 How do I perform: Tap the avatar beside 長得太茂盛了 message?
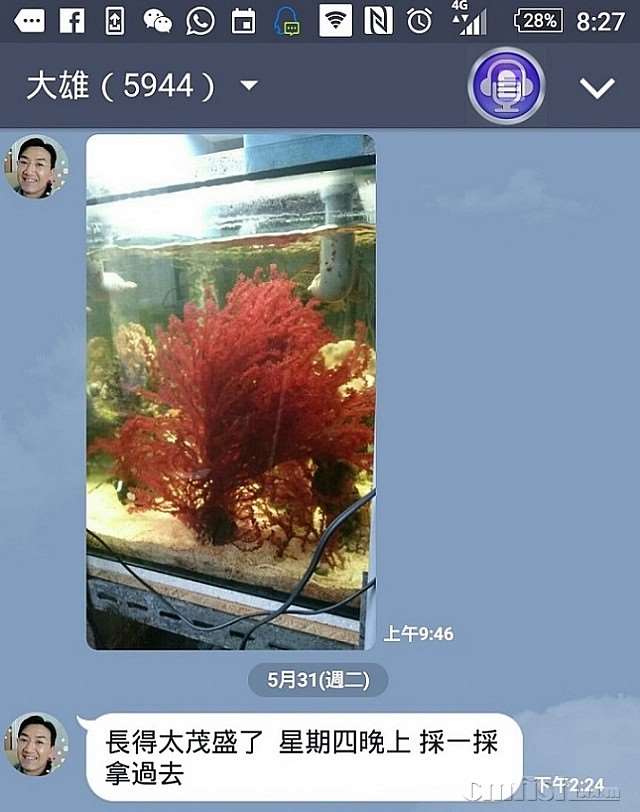[x=36, y=744]
